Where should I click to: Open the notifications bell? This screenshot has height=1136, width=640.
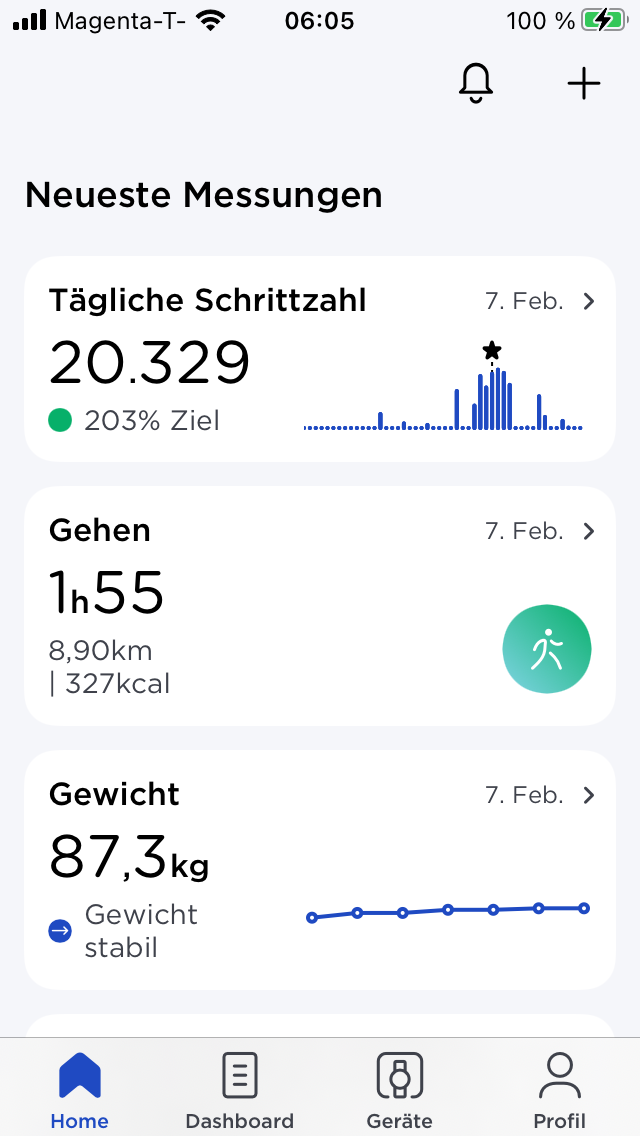(476, 84)
